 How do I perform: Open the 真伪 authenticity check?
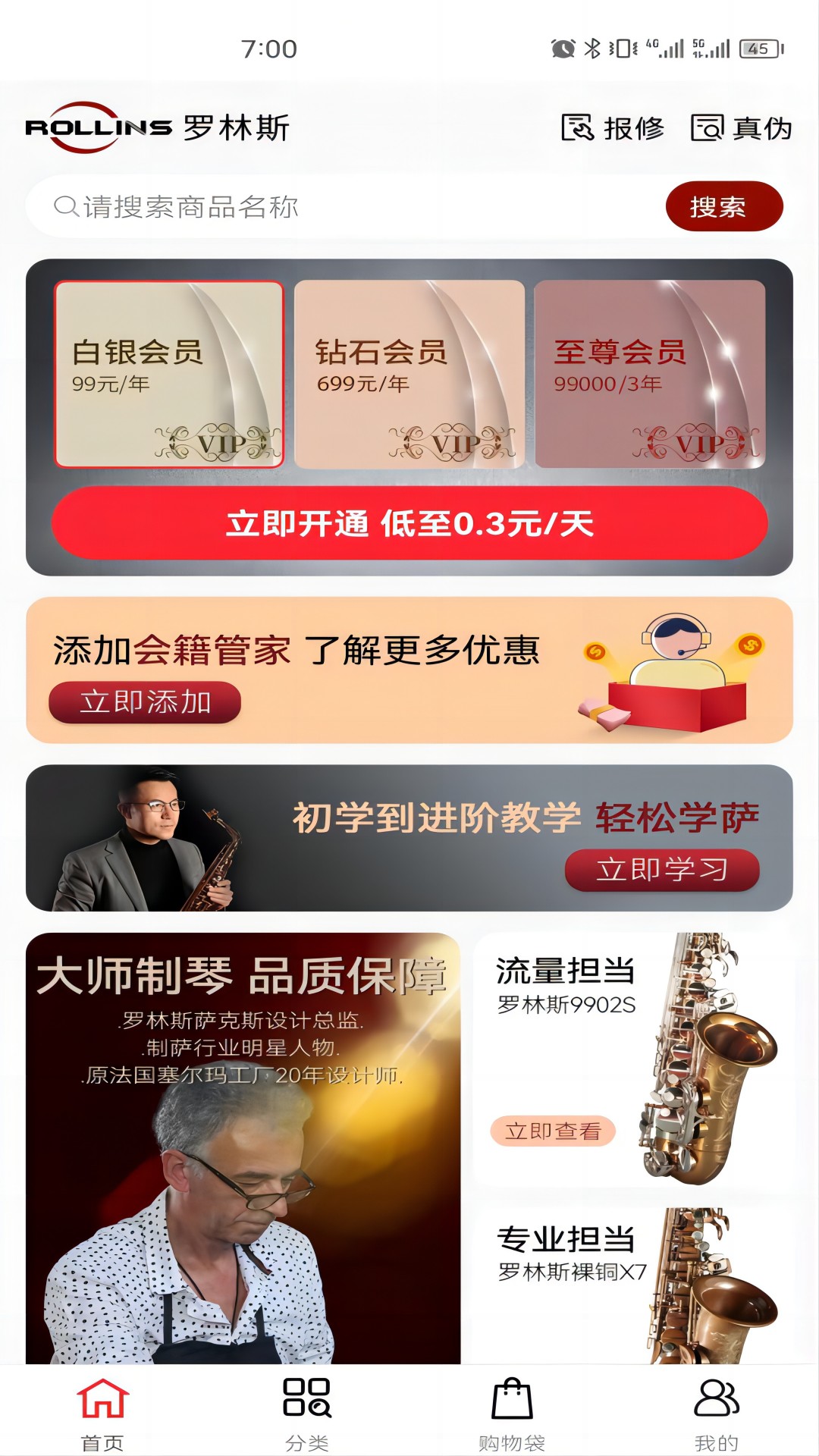coord(741,128)
